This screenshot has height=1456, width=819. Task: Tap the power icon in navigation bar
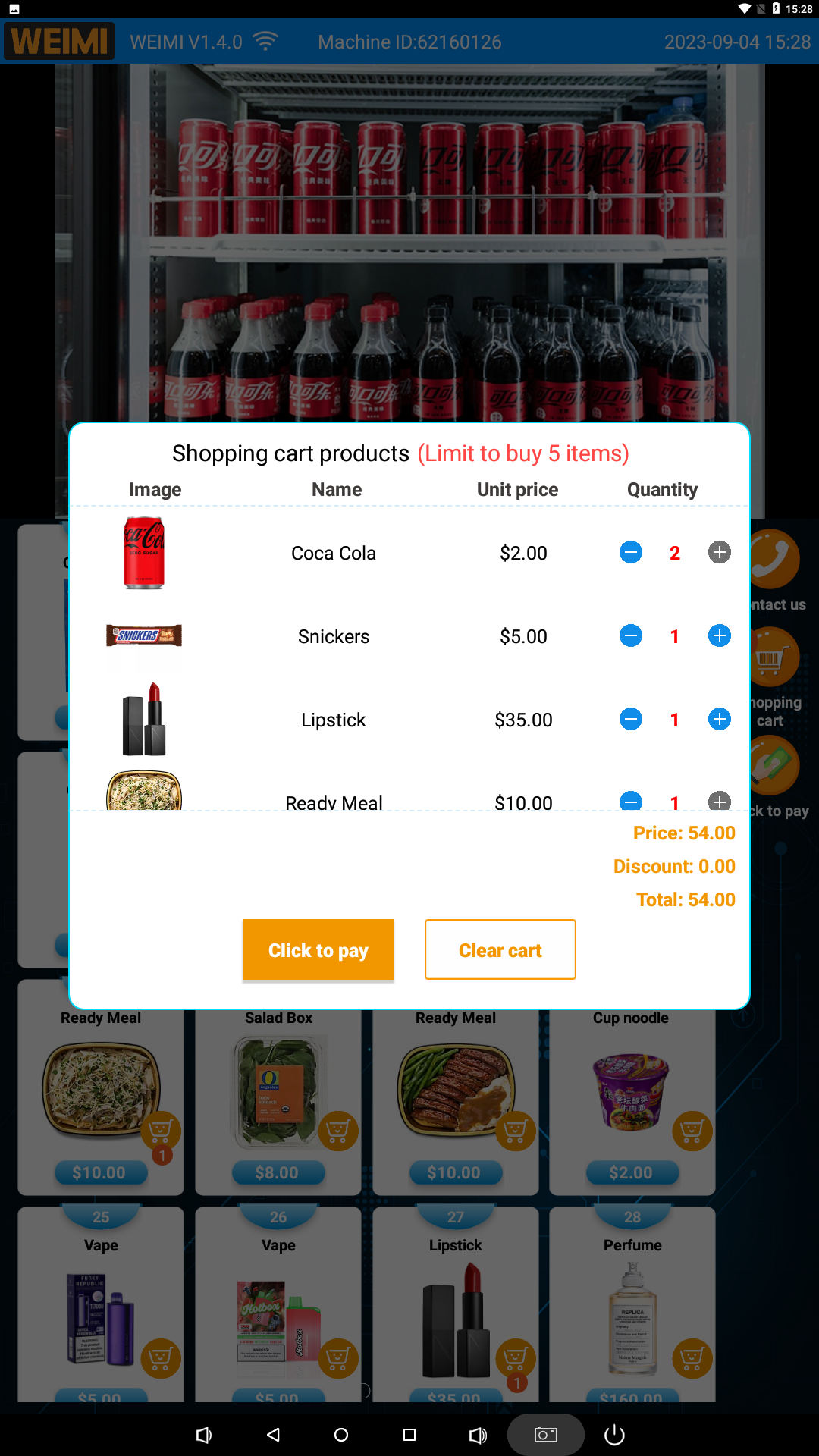613,1434
